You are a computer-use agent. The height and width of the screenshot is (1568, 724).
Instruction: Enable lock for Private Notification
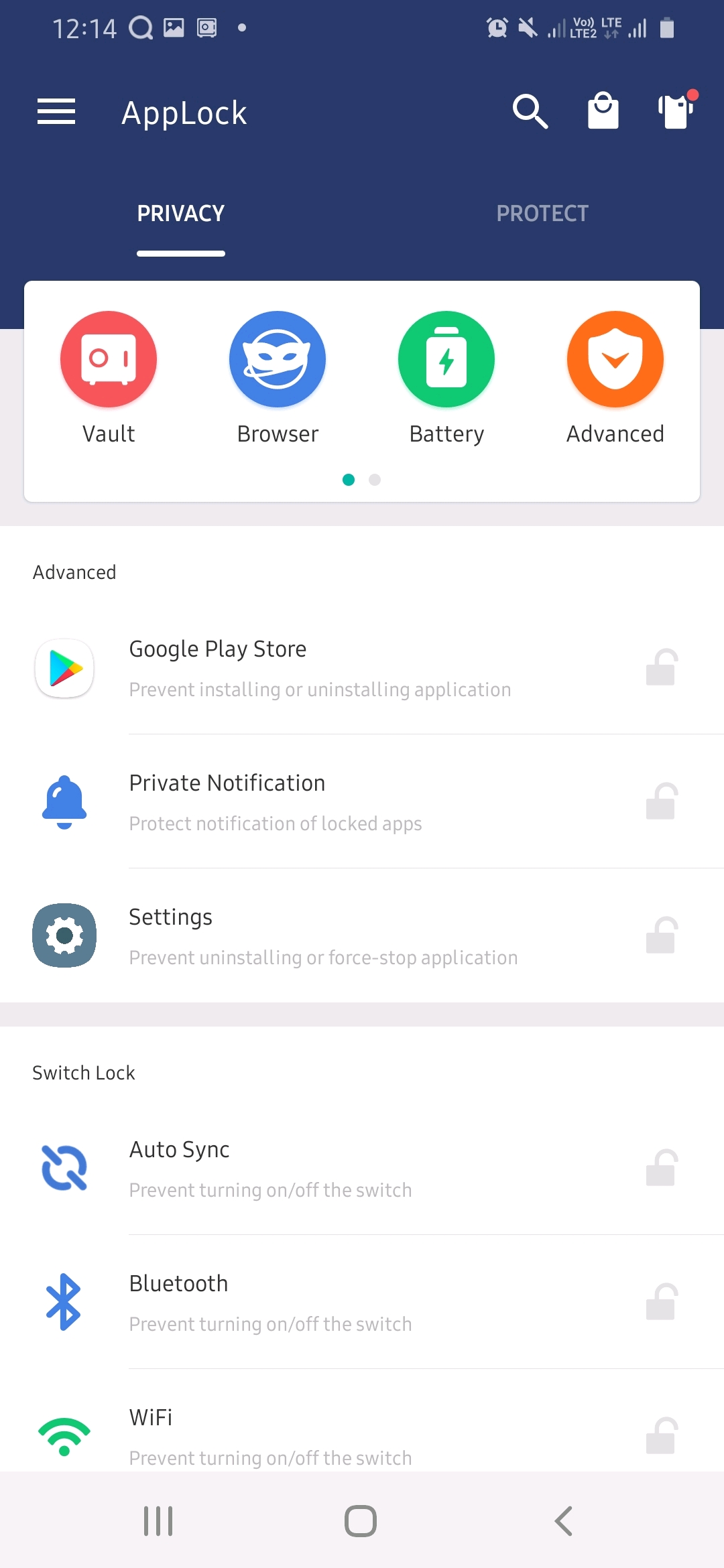pyautogui.click(x=661, y=801)
